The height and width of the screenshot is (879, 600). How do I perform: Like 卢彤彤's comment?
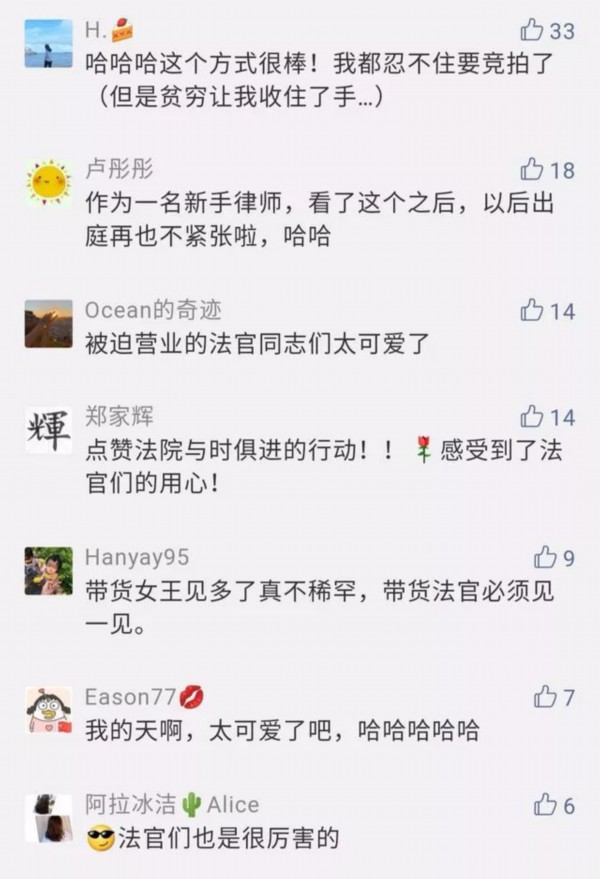[x=532, y=169]
